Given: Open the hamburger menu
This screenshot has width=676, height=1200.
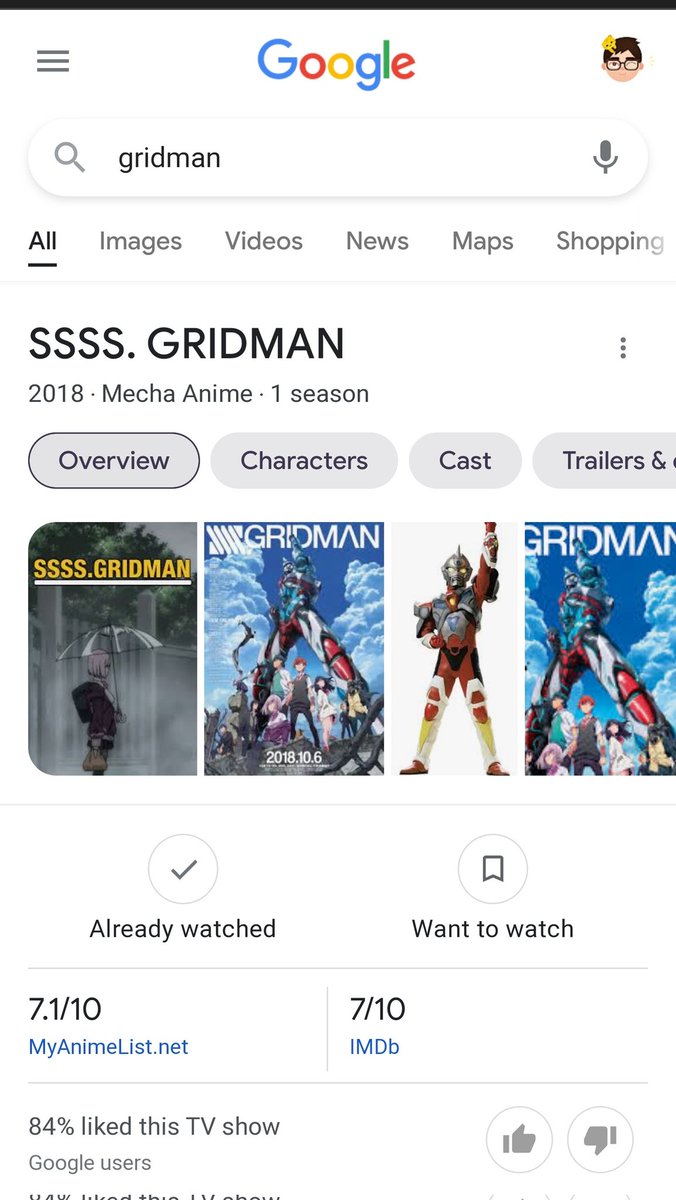Looking at the screenshot, I should (53, 62).
